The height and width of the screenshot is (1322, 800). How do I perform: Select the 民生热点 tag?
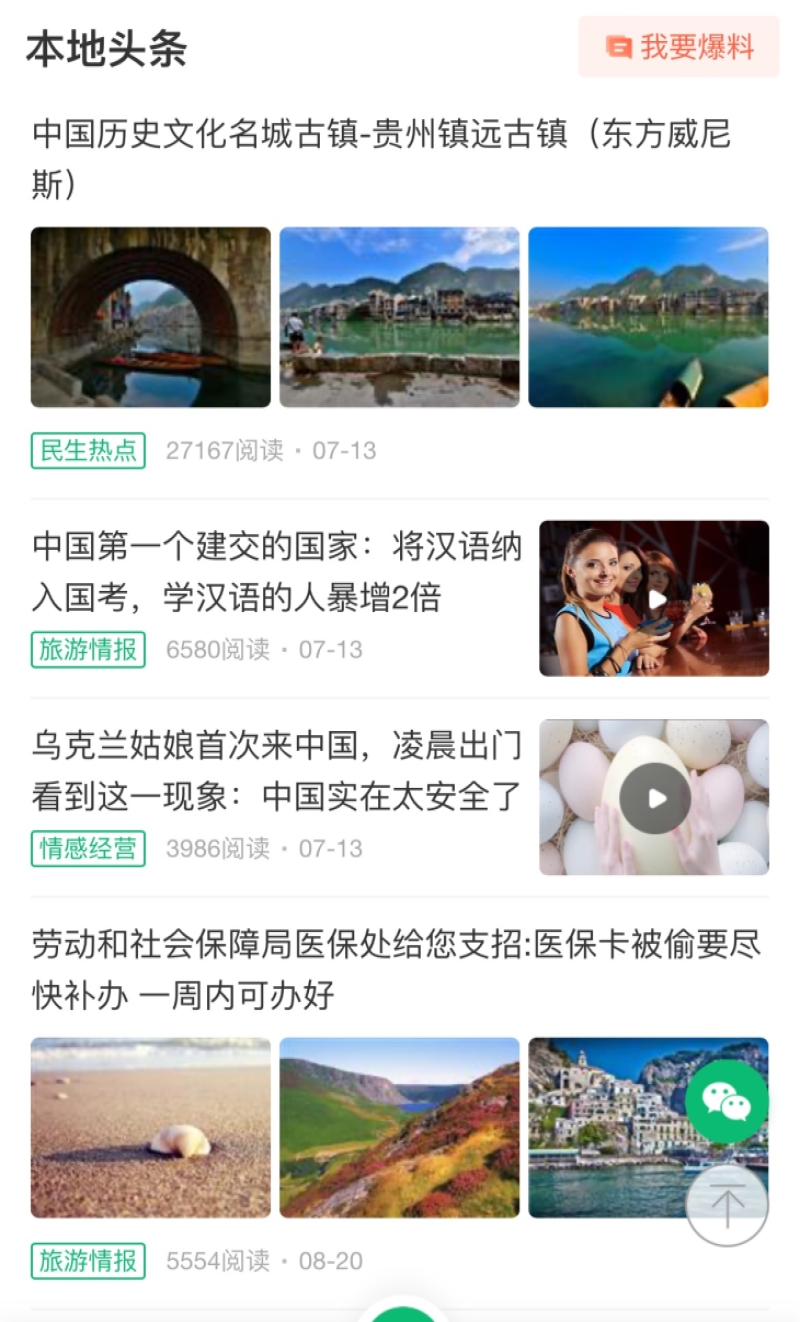click(x=88, y=450)
